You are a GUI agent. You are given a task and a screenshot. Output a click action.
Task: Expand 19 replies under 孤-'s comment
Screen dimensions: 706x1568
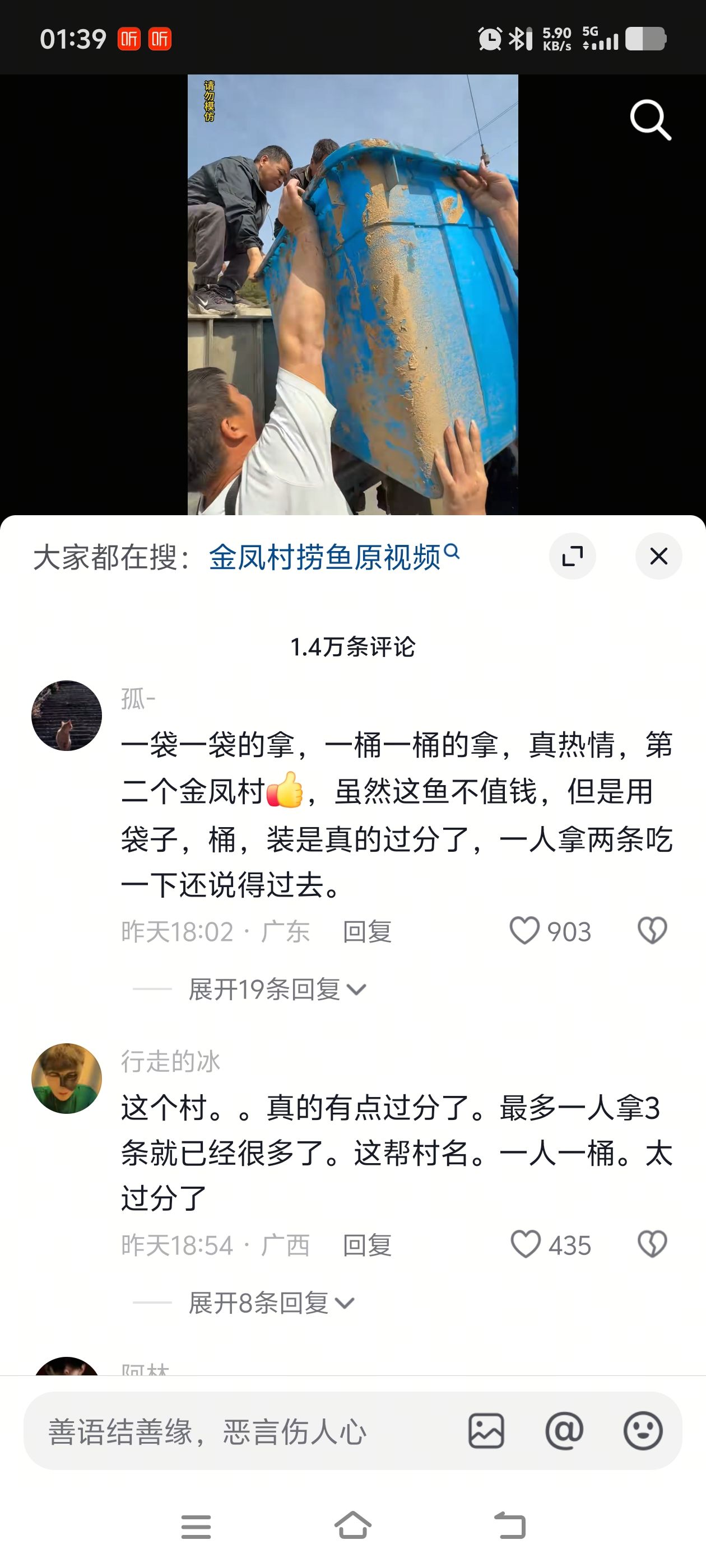[277, 990]
